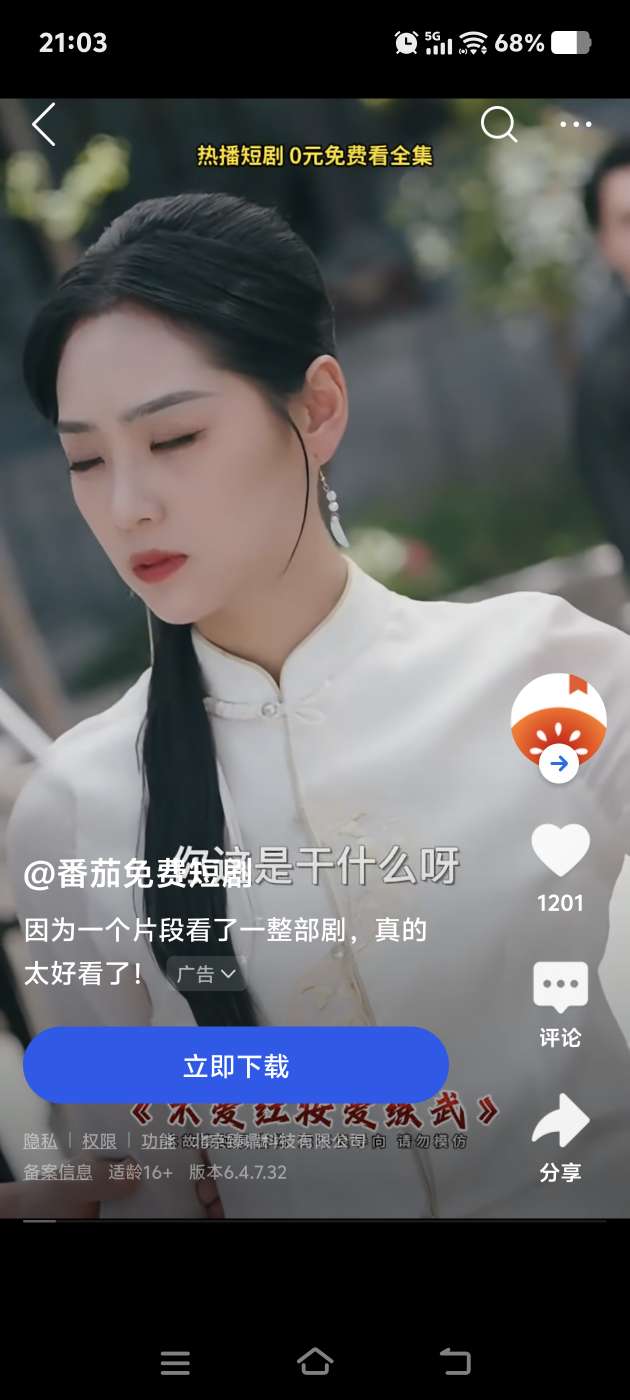Tap the 立即下载 download button

(x=235, y=1066)
